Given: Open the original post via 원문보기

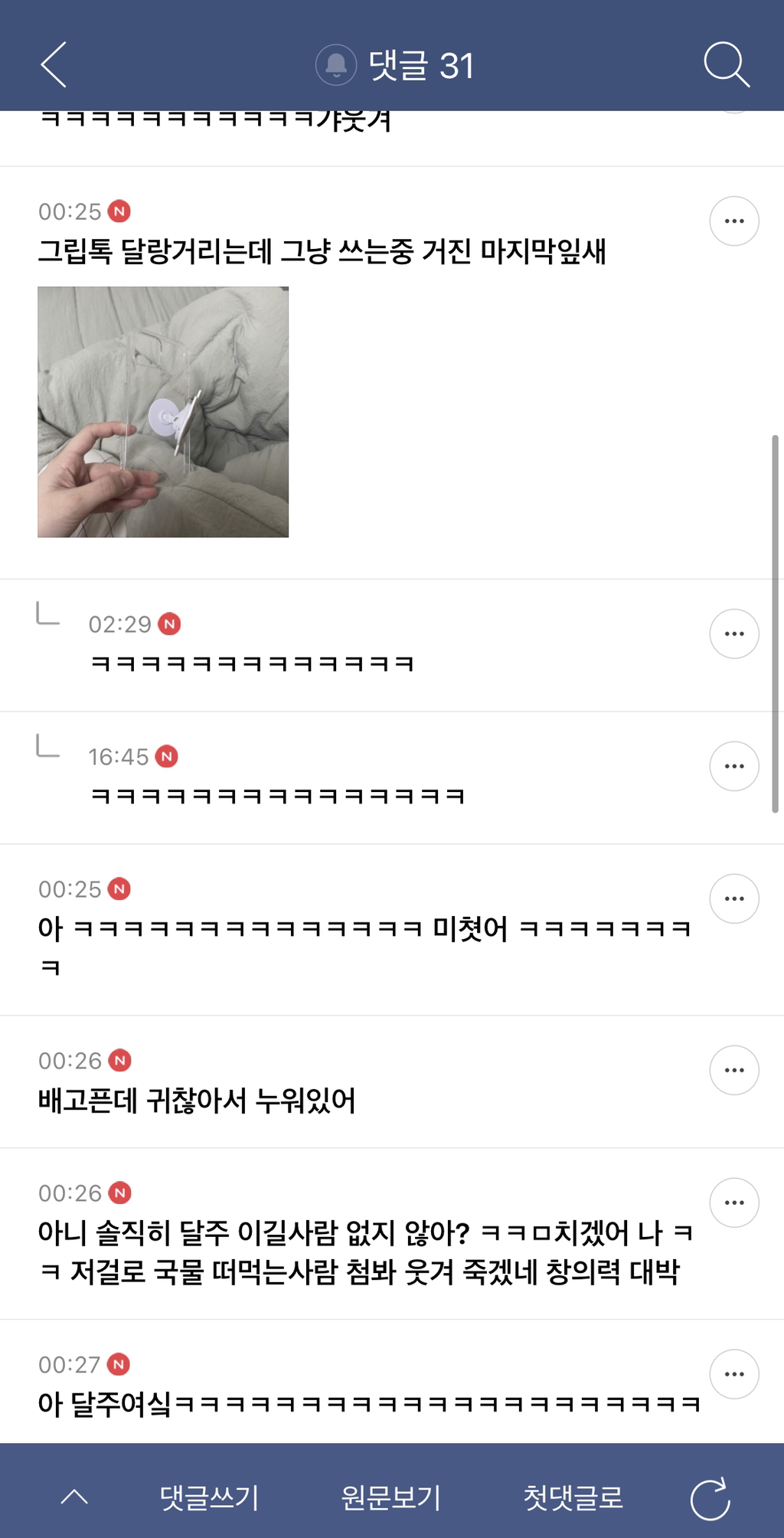Looking at the screenshot, I should [391, 1497].
